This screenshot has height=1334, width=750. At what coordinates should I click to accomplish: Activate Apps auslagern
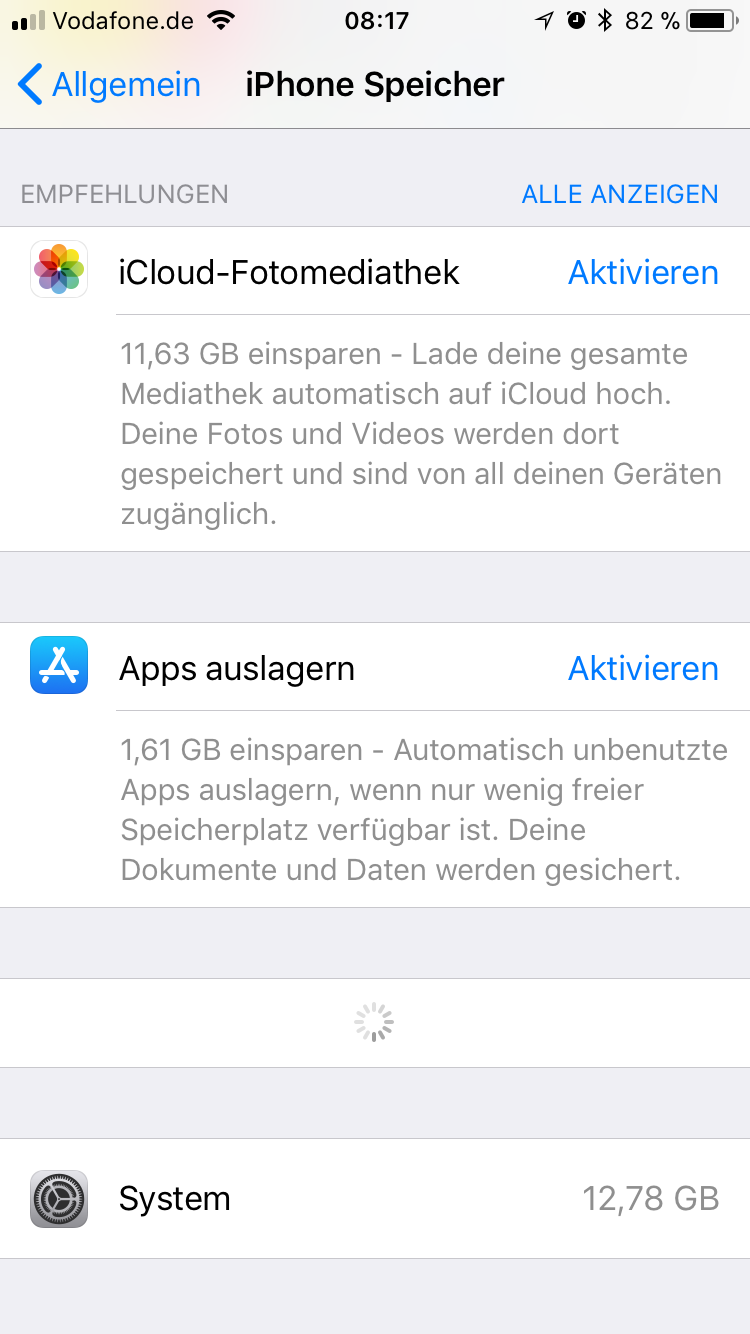click(x=642, y=668)
